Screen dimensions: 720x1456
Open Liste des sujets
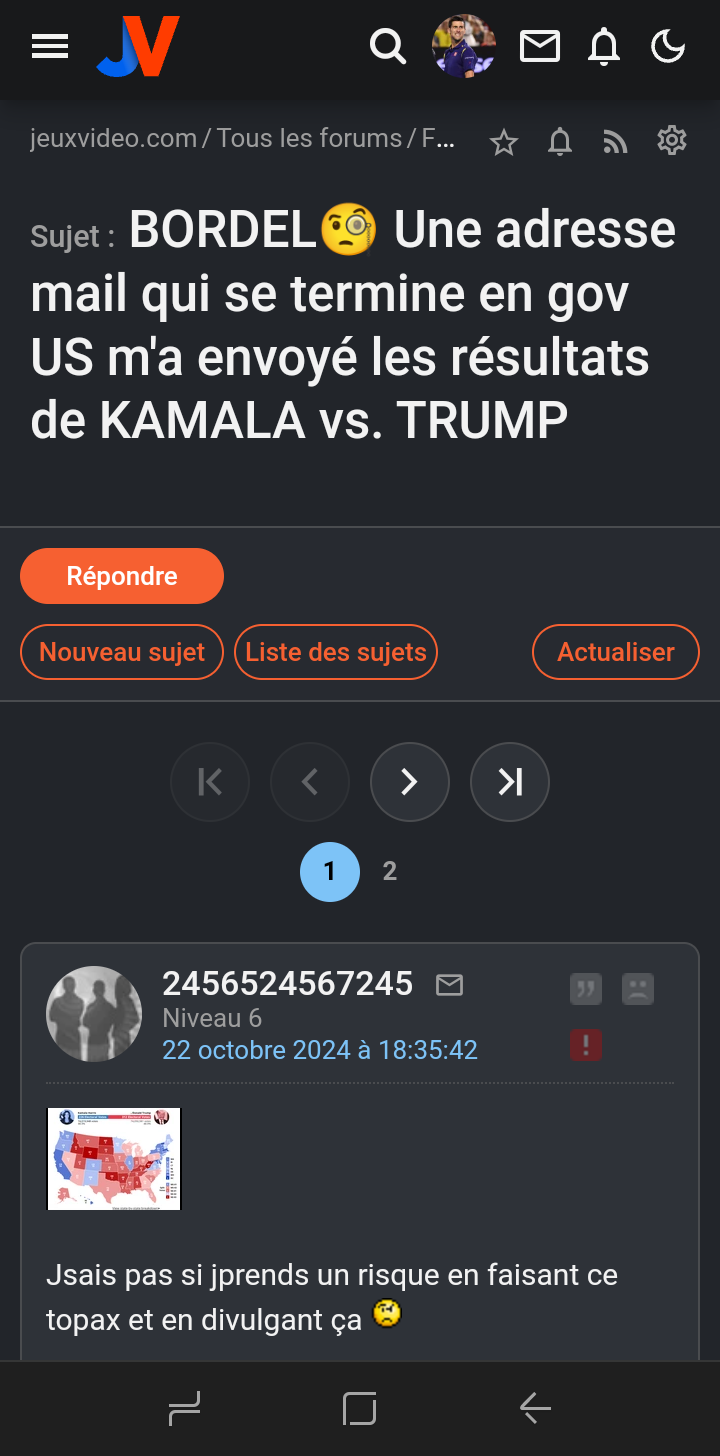[x=336, y=652]
